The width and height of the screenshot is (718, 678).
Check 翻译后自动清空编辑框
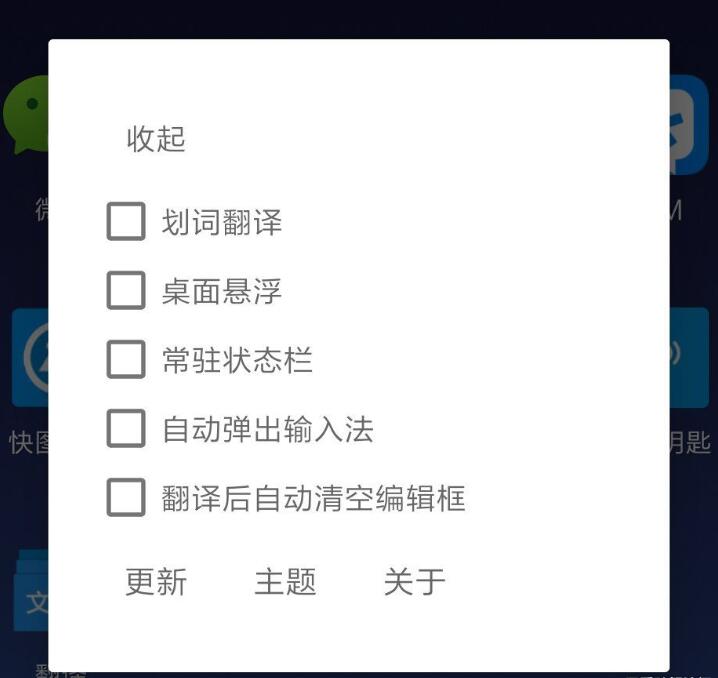click(126, 497)
